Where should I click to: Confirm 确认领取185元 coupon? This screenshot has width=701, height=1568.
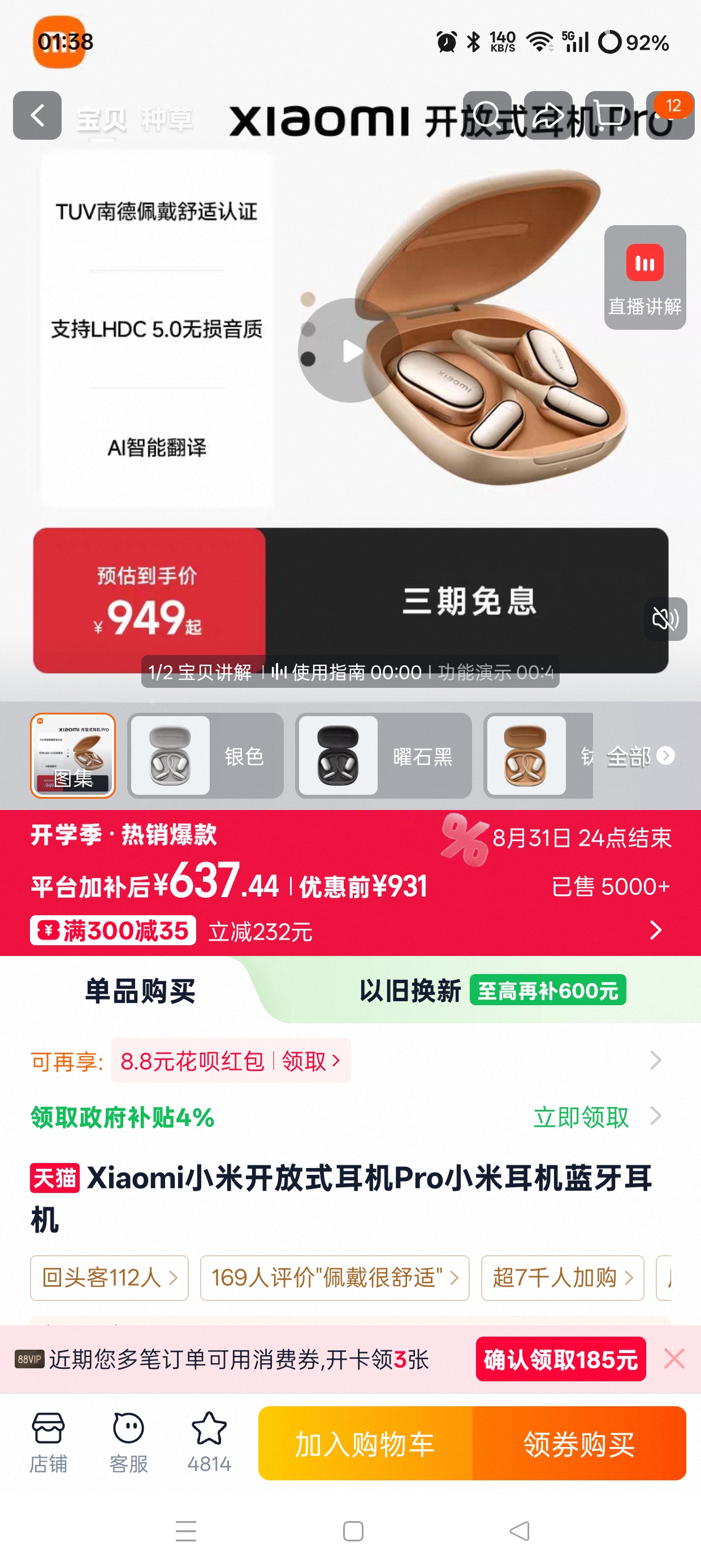tap(560, 1359)
